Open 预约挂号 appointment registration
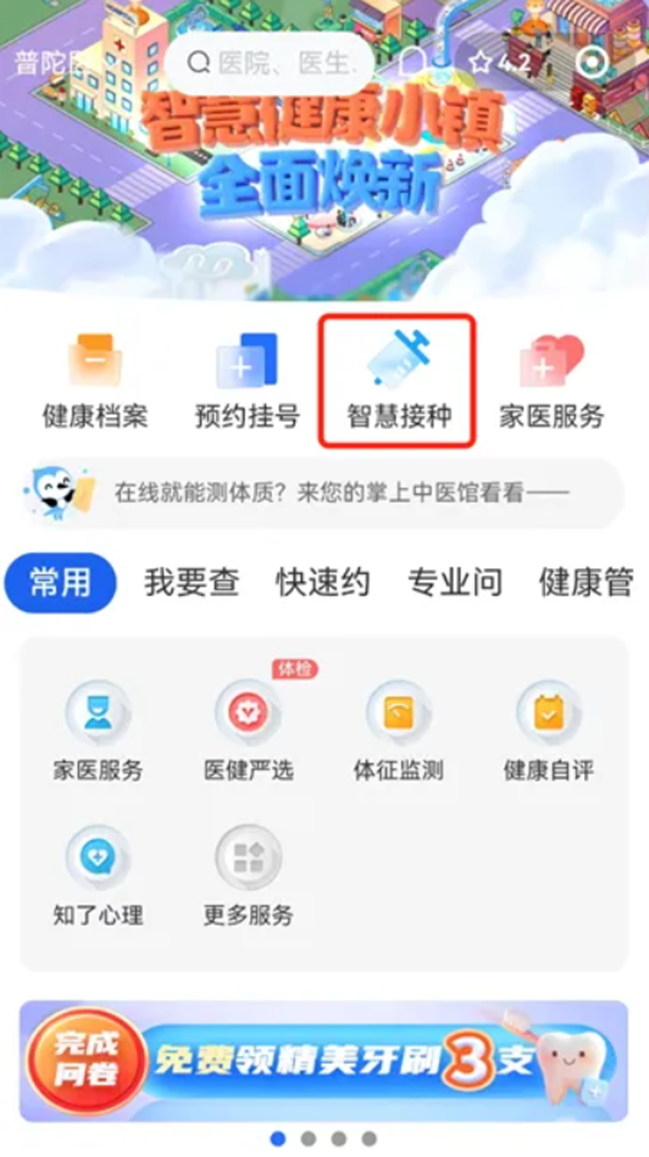This screenshot has height=1157, width=649. coord(247,381)
